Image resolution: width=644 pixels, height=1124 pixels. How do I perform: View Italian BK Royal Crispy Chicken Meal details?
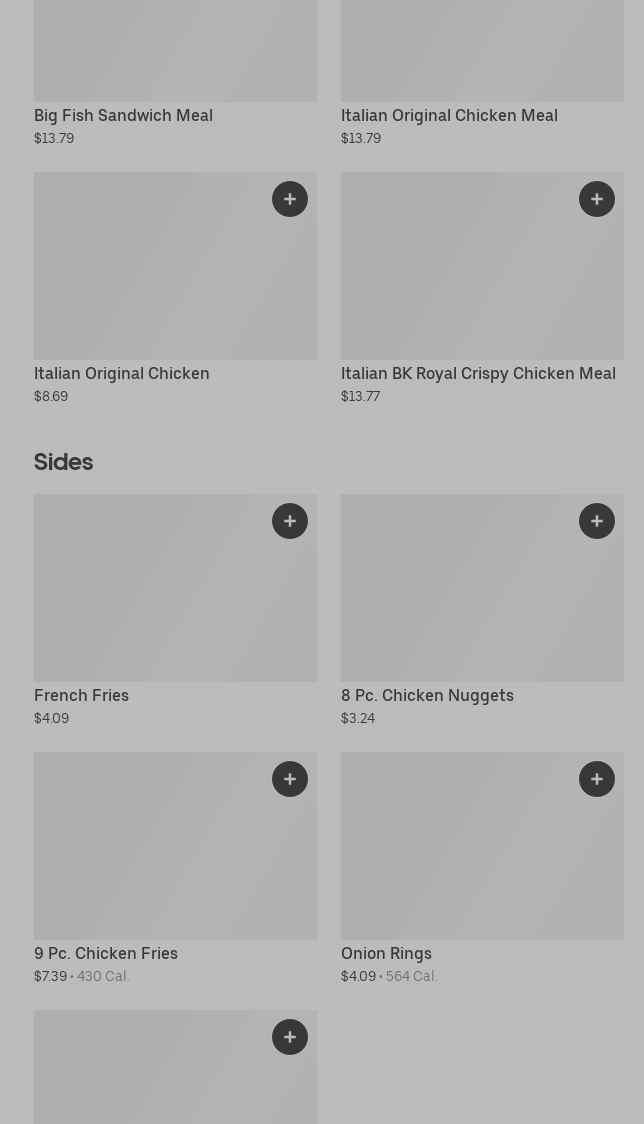tap(460, 280)
